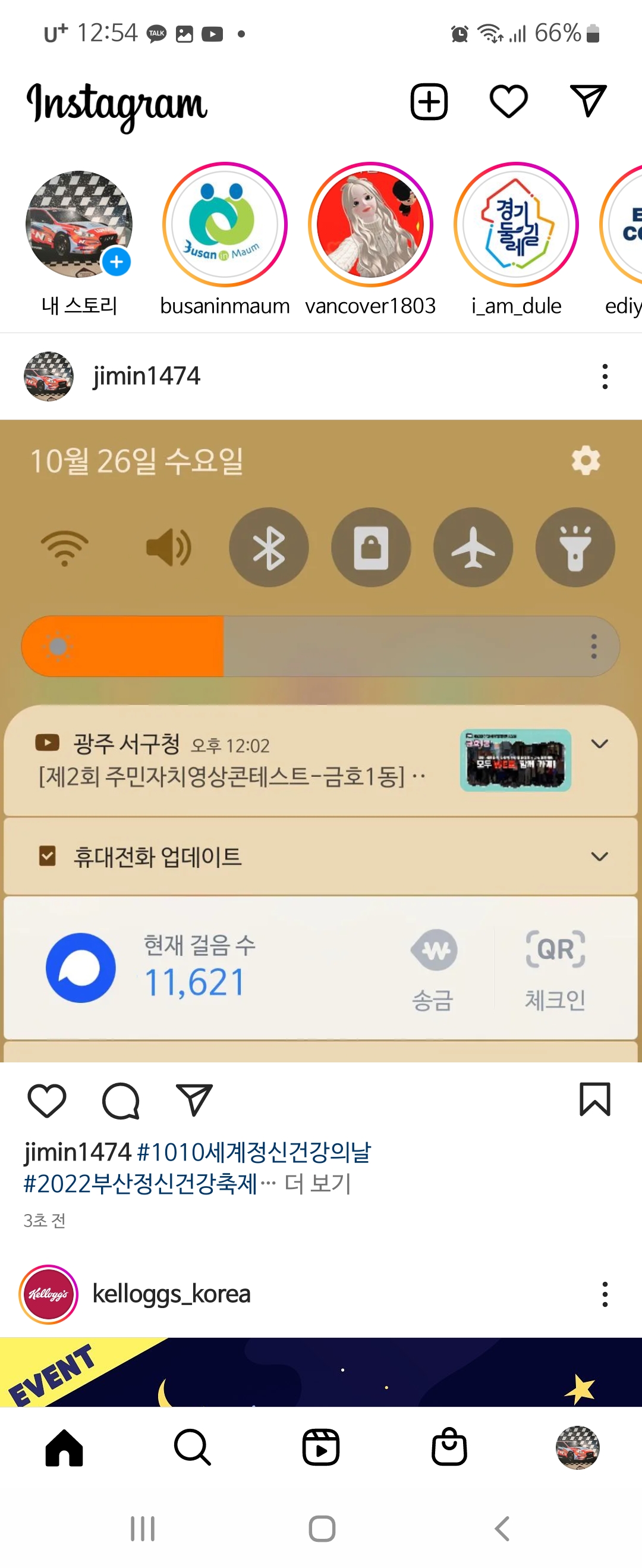Open jimin1474 profile from post header
Screen dimensions: 642x1568
[x=146, y=376]
